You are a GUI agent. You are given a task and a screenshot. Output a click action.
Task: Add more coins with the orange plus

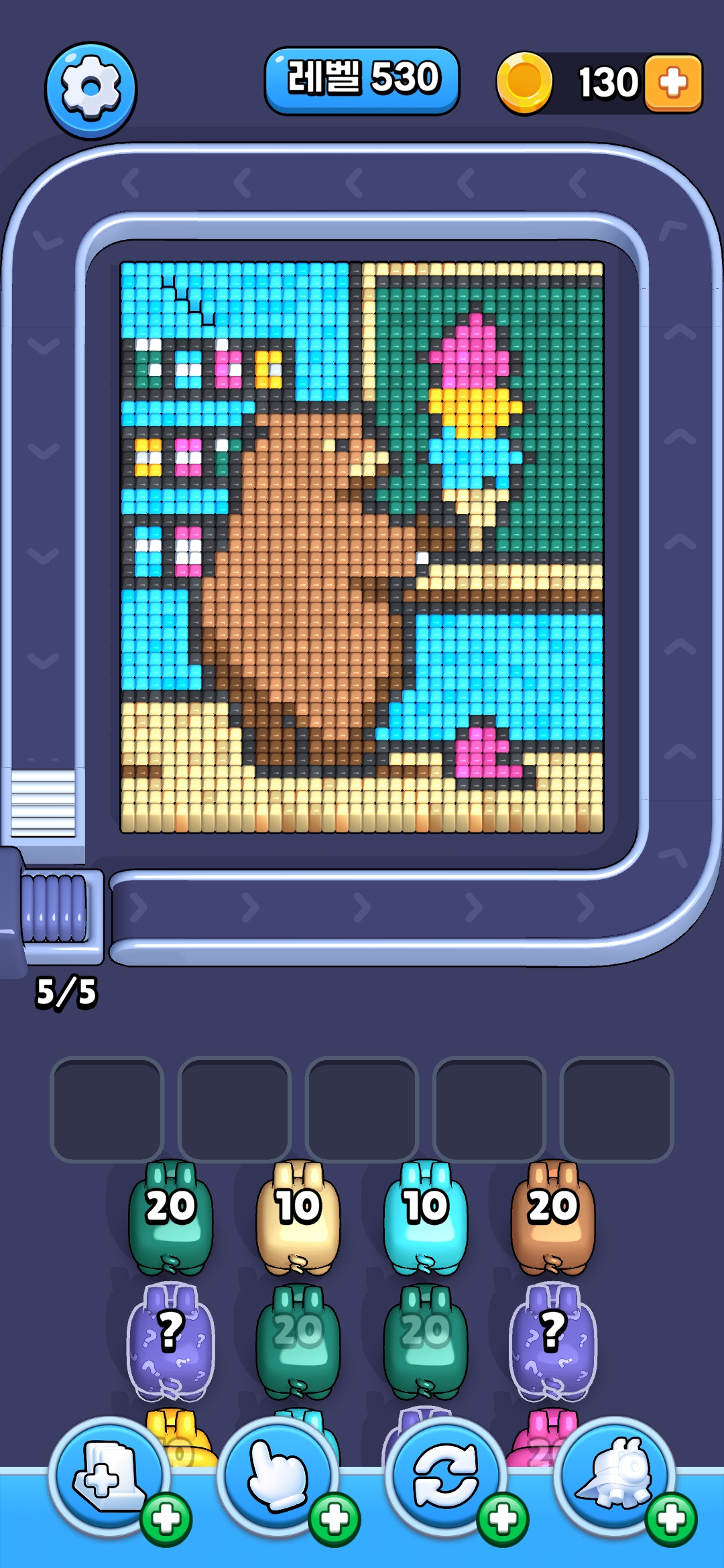673,82
